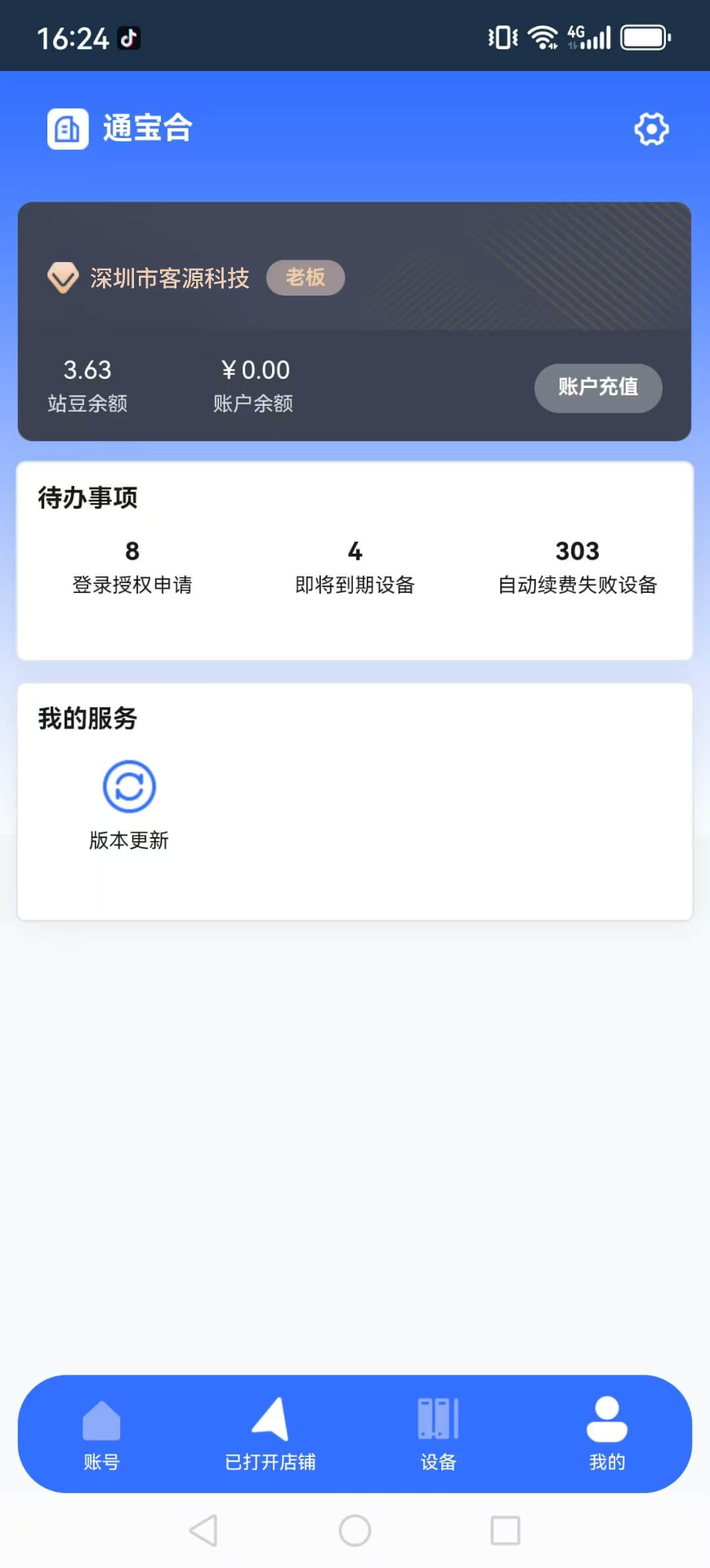Tap the TikTok icon in status bar

[x=131, y=38]
